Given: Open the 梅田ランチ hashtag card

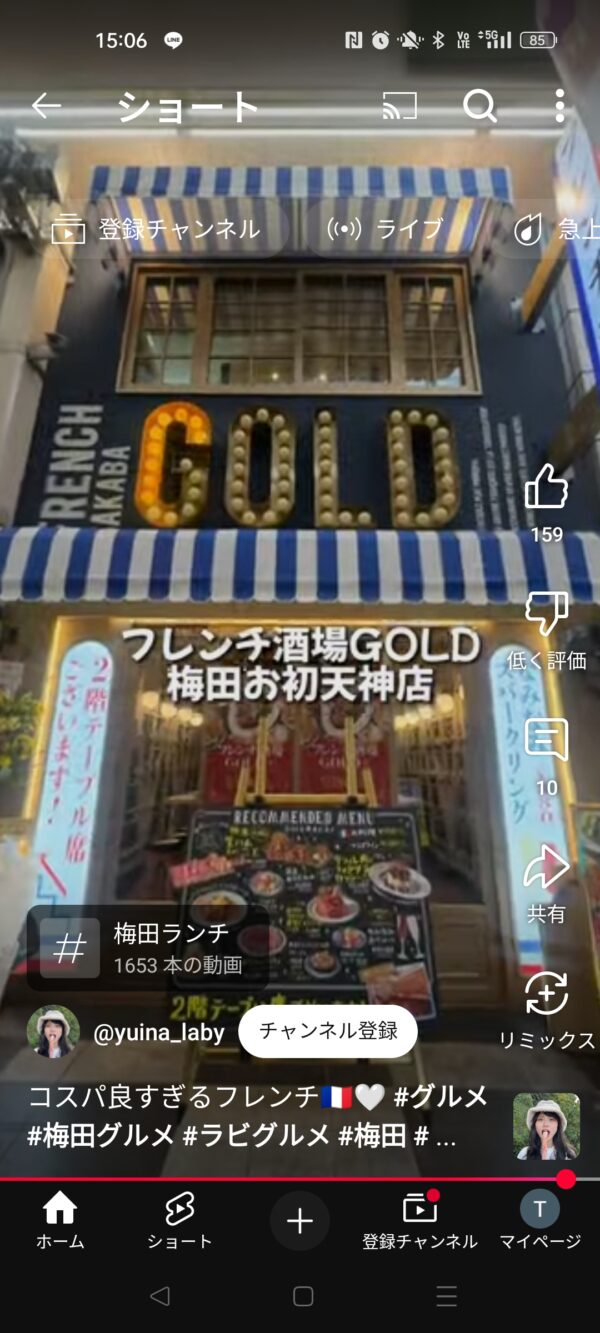Looking at the screenshot, I should pyautogui.click(x=147, y=948).
